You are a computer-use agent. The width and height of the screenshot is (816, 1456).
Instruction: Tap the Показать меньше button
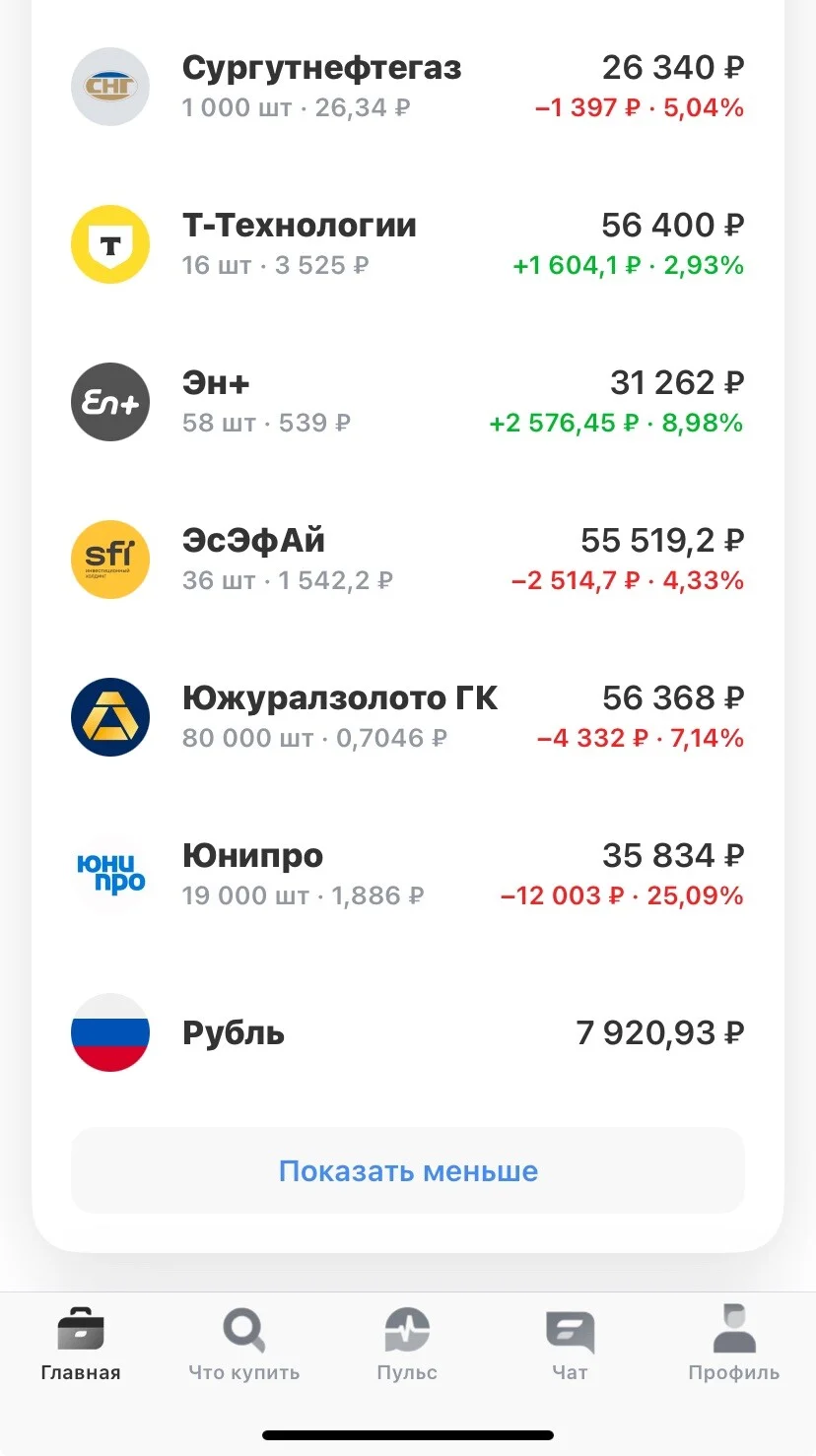point(408,1171)
